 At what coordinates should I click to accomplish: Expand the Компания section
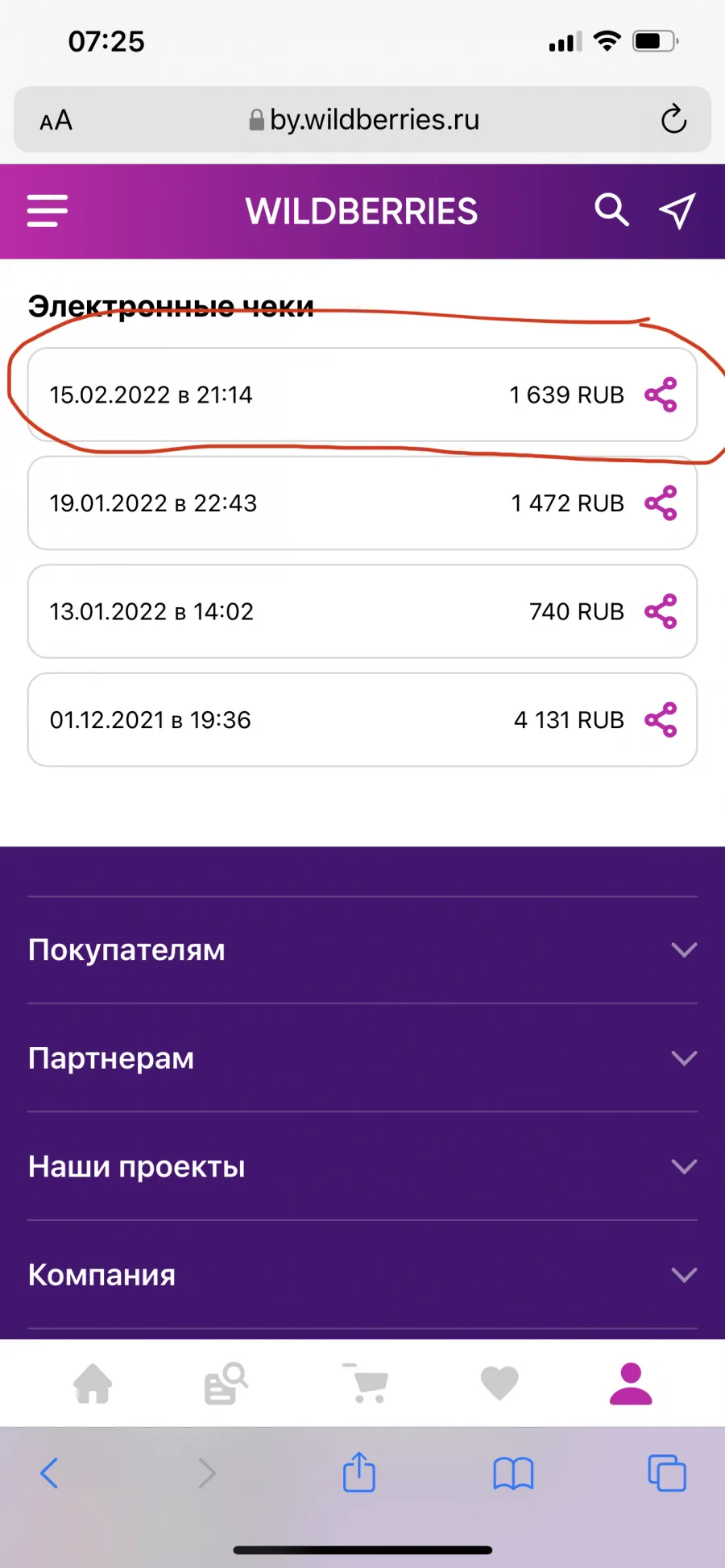362,1275
